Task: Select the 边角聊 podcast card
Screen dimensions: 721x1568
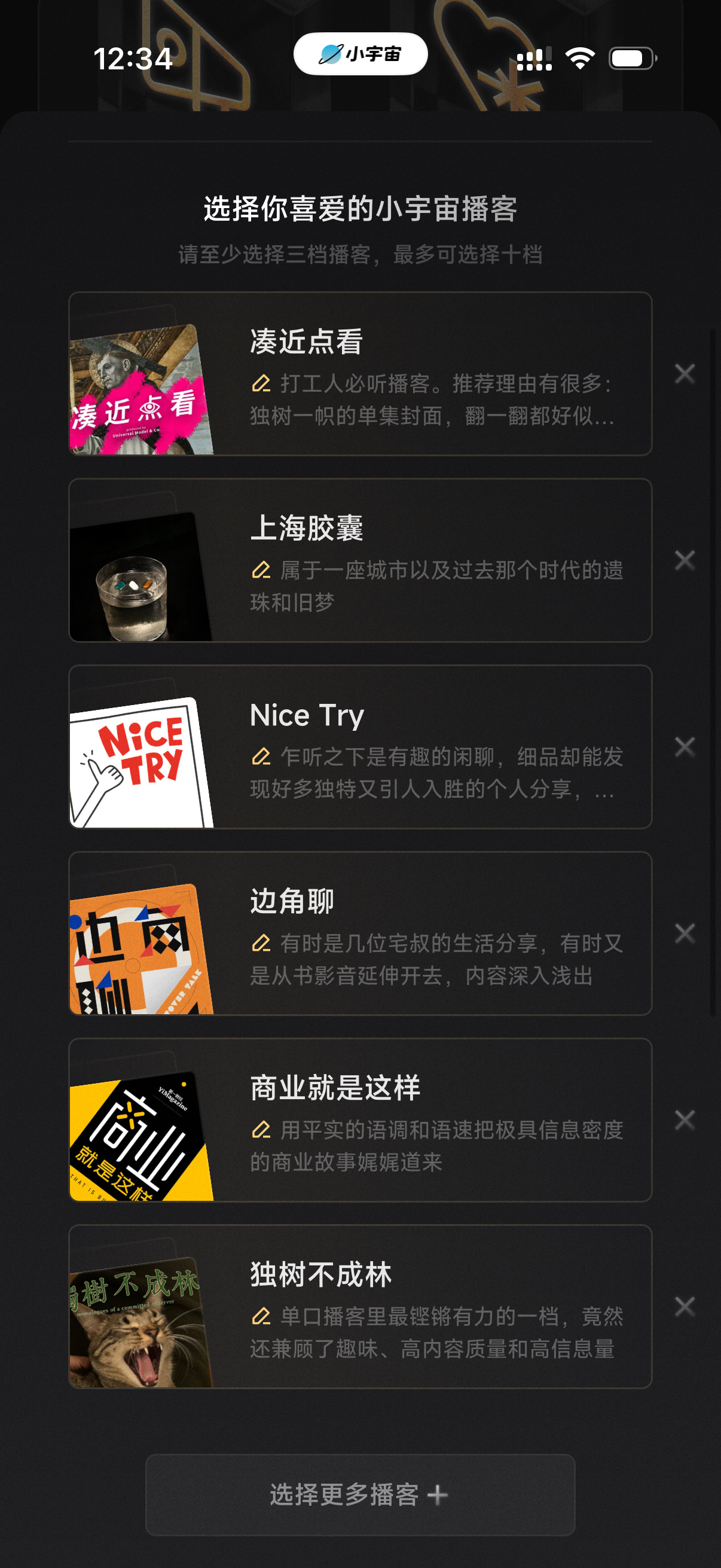Action: click(x=360, y=933)
